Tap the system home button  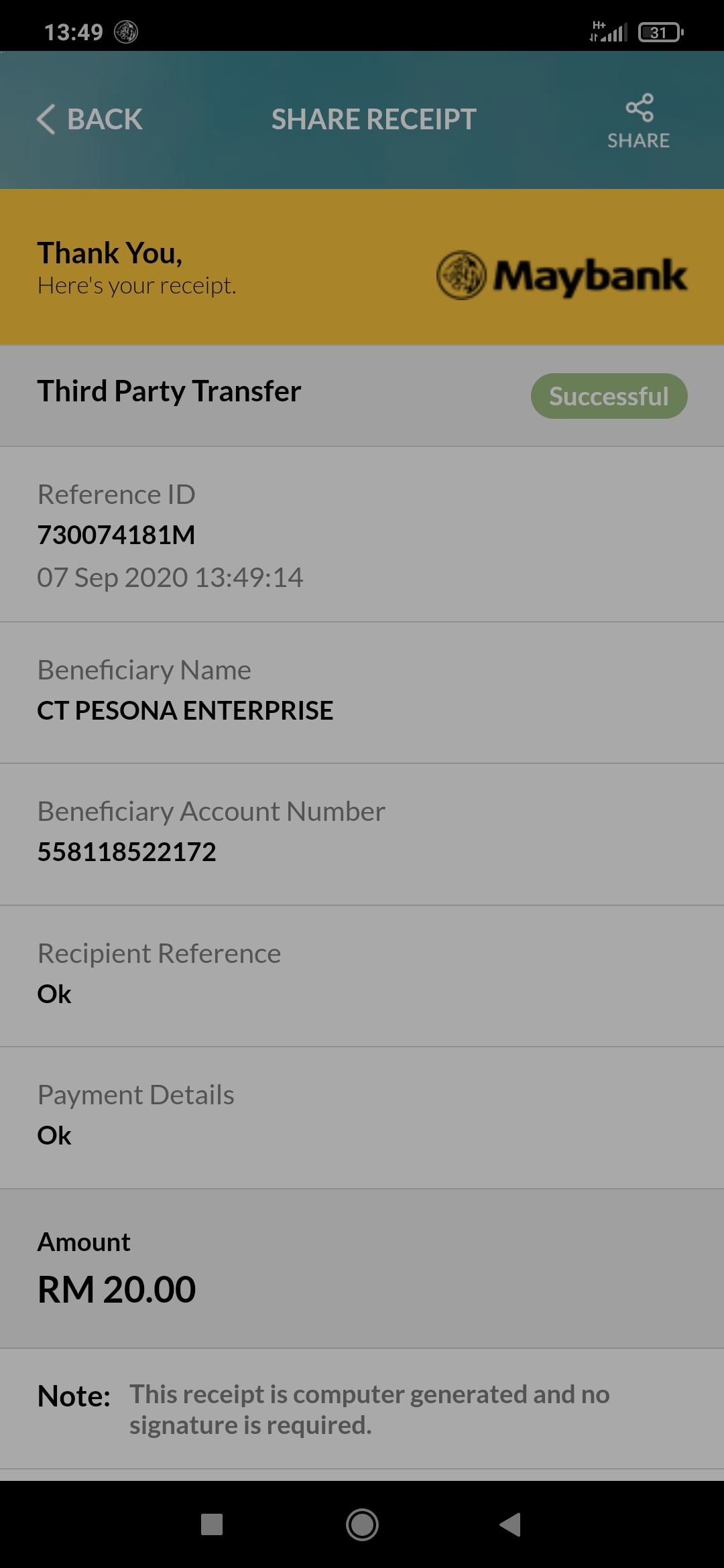point(362,1524)
